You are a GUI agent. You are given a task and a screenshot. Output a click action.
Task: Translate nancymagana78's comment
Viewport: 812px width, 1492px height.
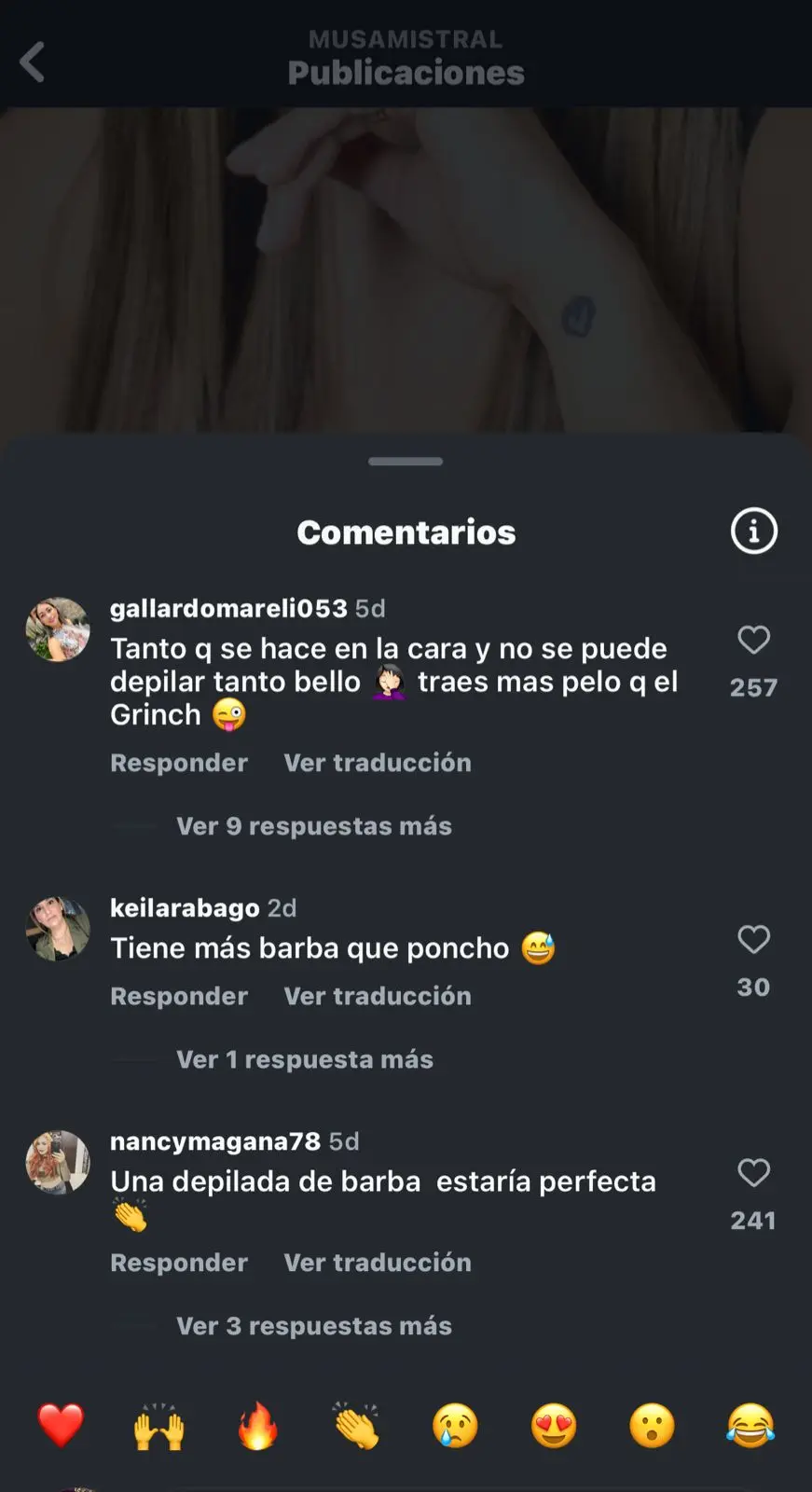tap(378, 1263)
